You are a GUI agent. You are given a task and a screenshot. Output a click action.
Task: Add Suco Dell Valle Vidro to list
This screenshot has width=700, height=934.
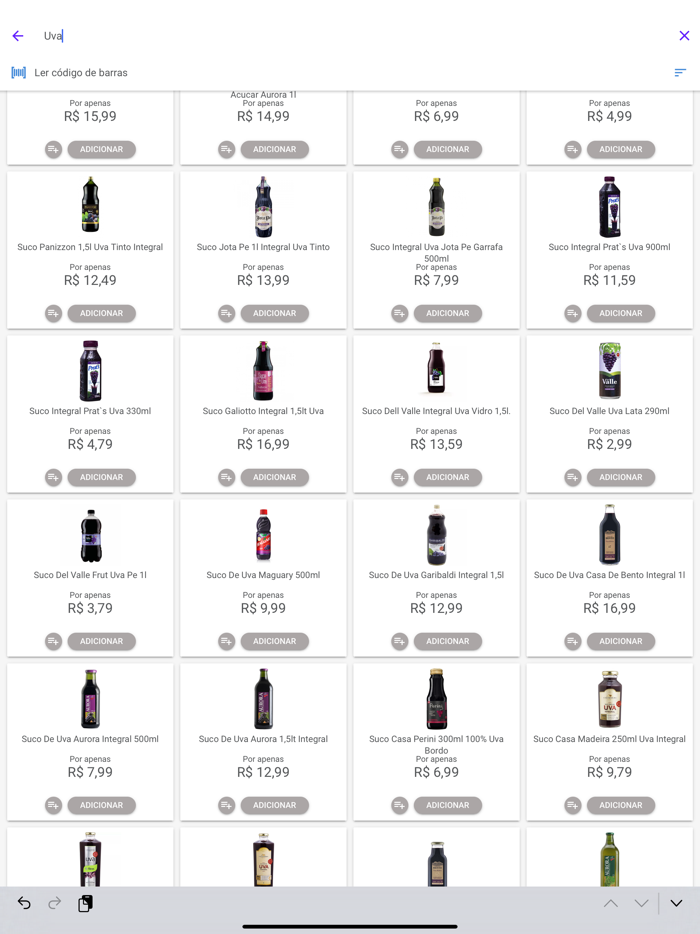[x=400, y=477]
